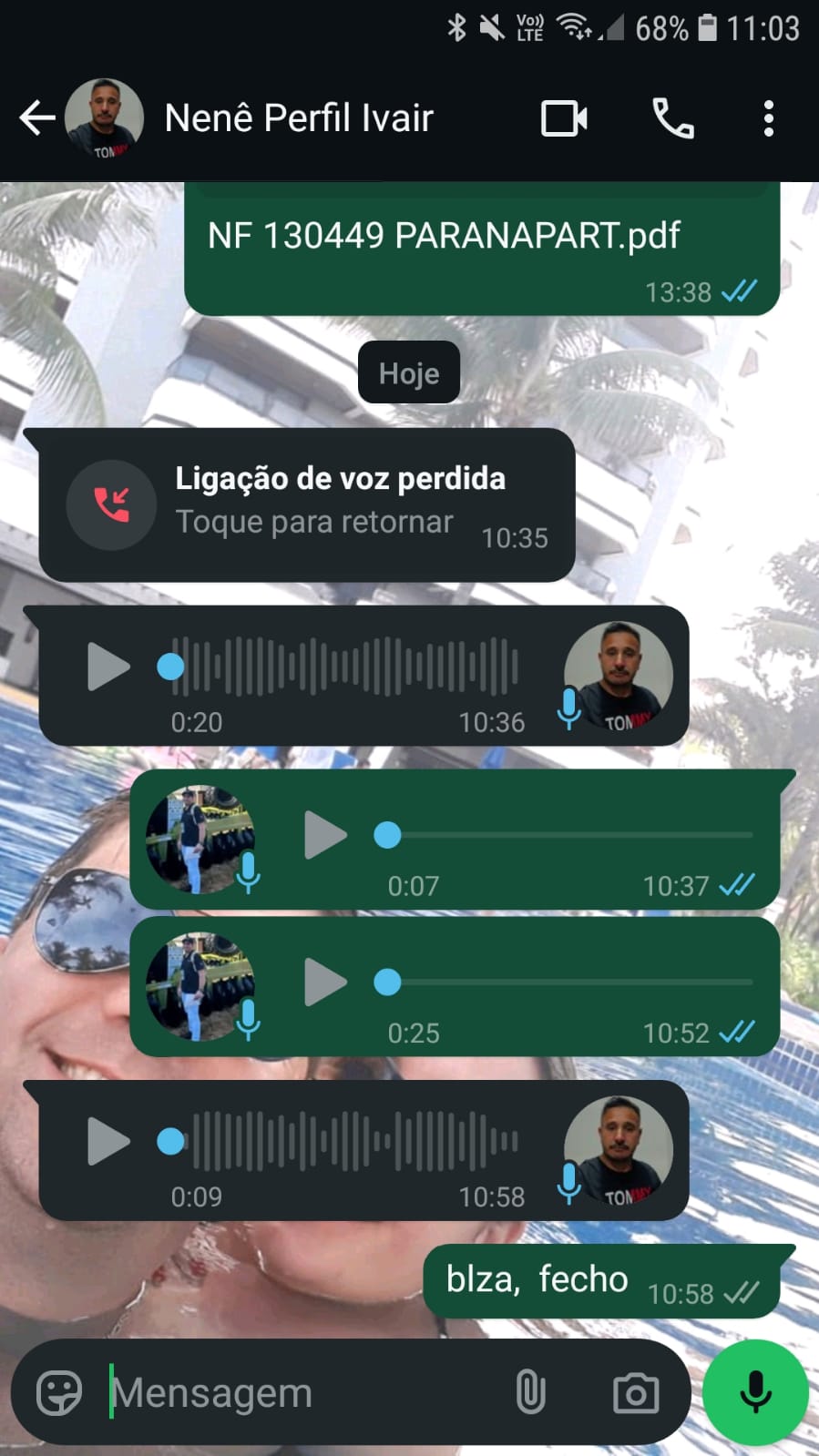Start a video call with Nenê
Viewport: 819px width, 1456px height.
(x=564, y=118)
